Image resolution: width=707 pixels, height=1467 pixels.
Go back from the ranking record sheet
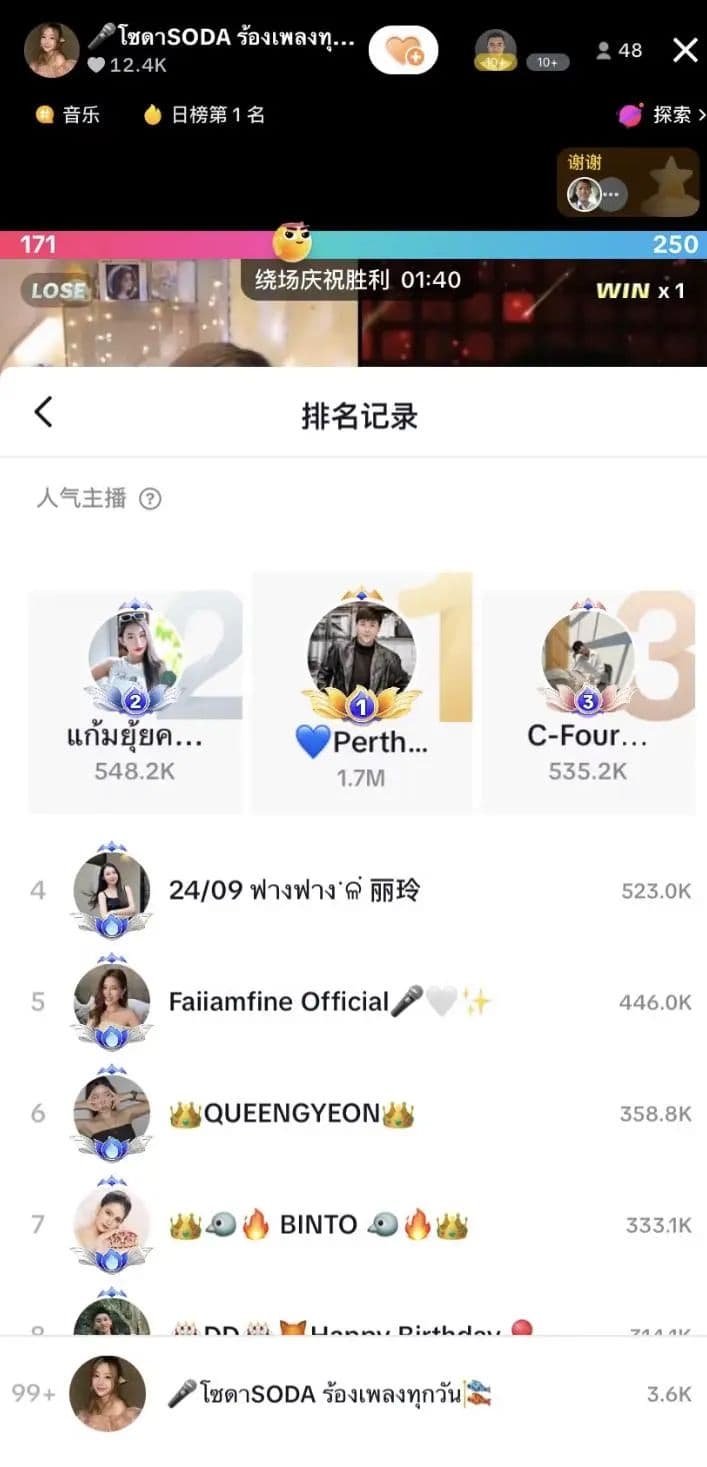[43, 412]
